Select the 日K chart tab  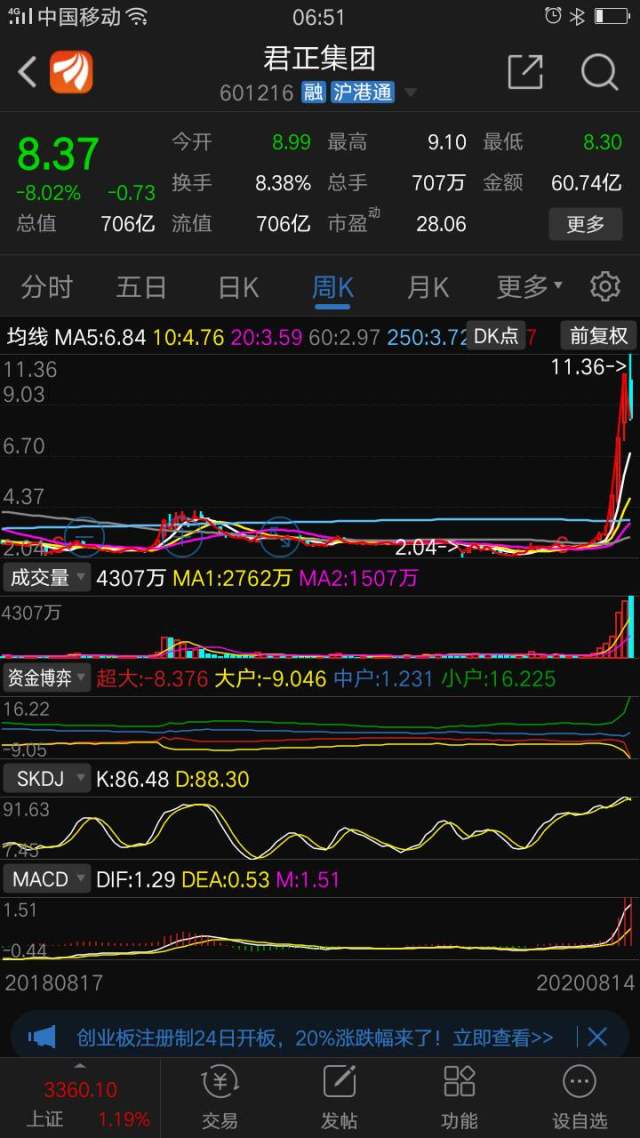[238, 288]
